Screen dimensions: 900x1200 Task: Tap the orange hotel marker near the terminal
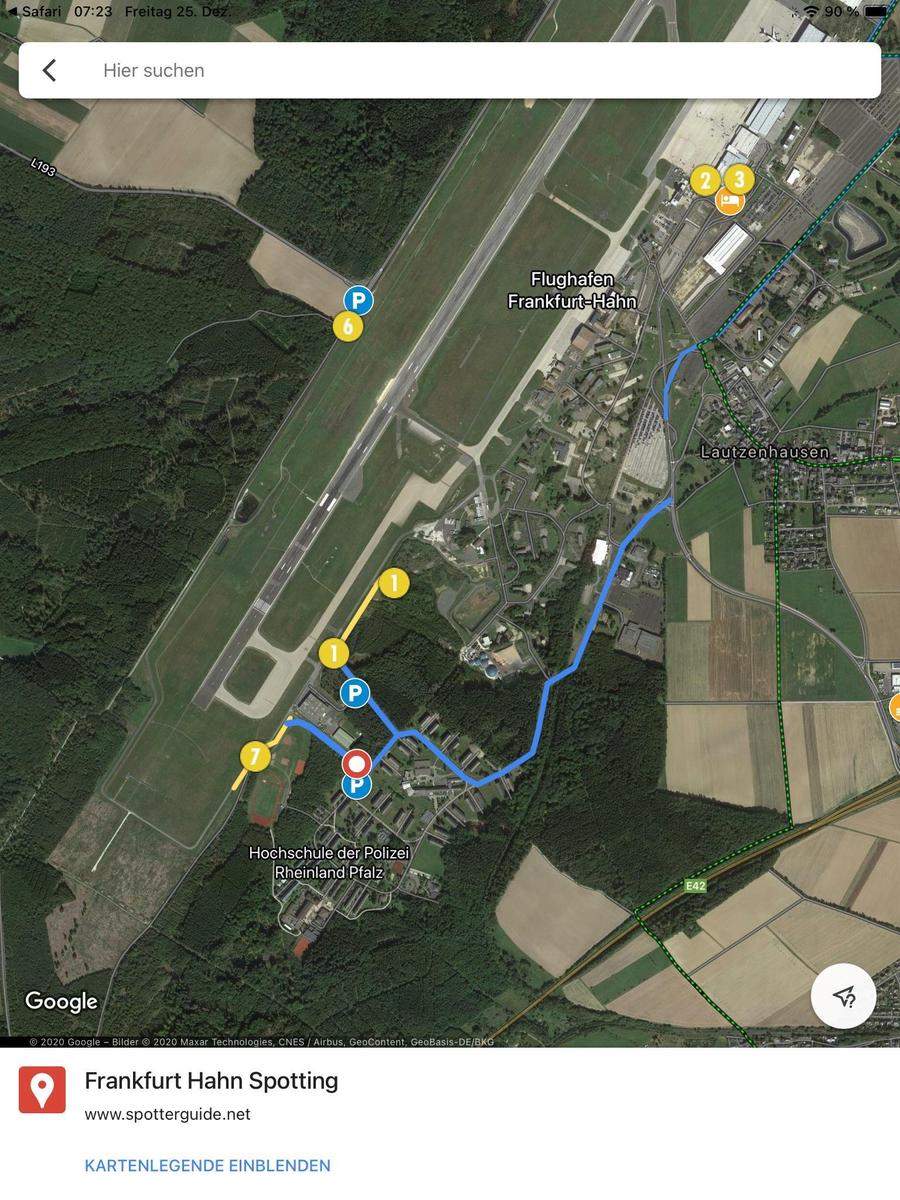pyautogui.click(x=730, y=202)
